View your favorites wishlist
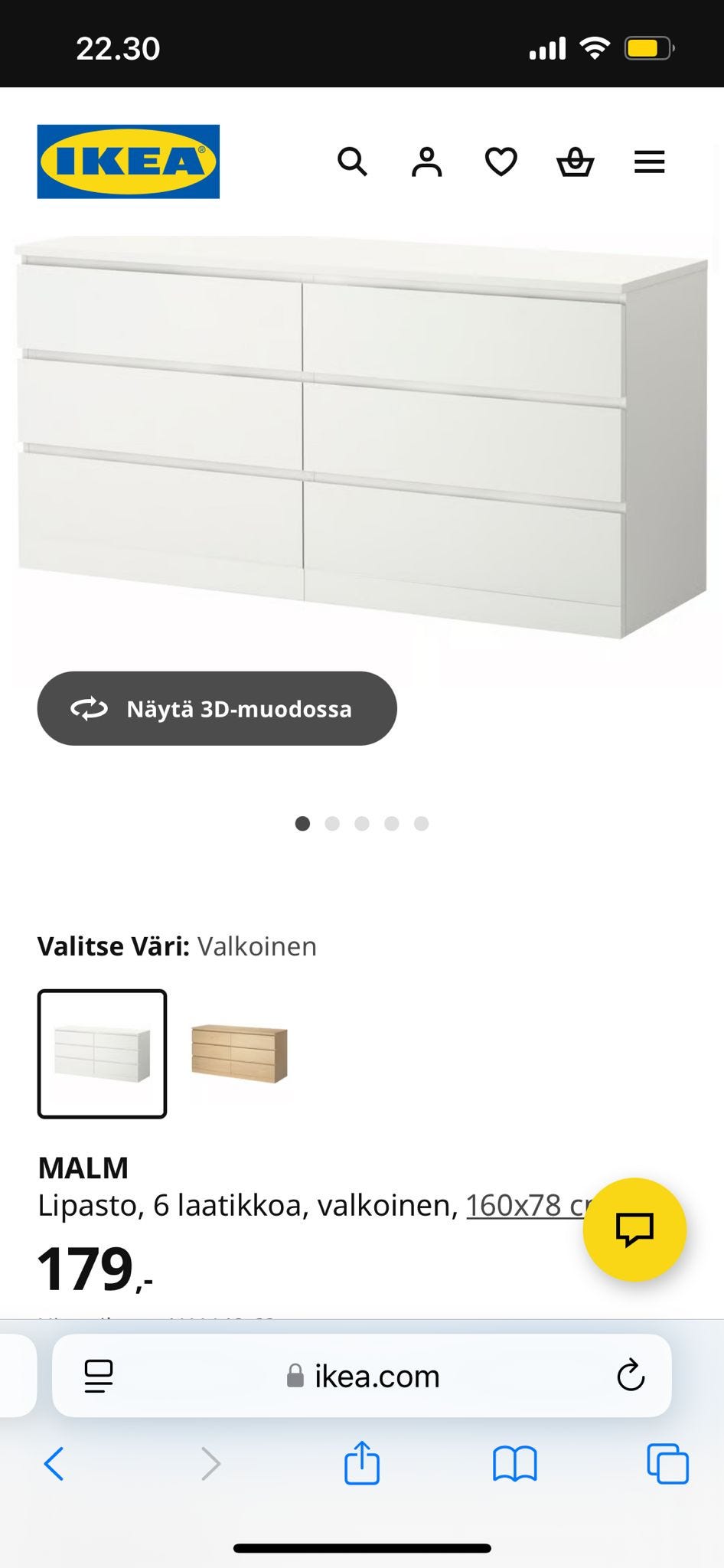Image resolution: width=724 pixels, height=1568 pixels. pyautogui.click(x=501, y=162)
